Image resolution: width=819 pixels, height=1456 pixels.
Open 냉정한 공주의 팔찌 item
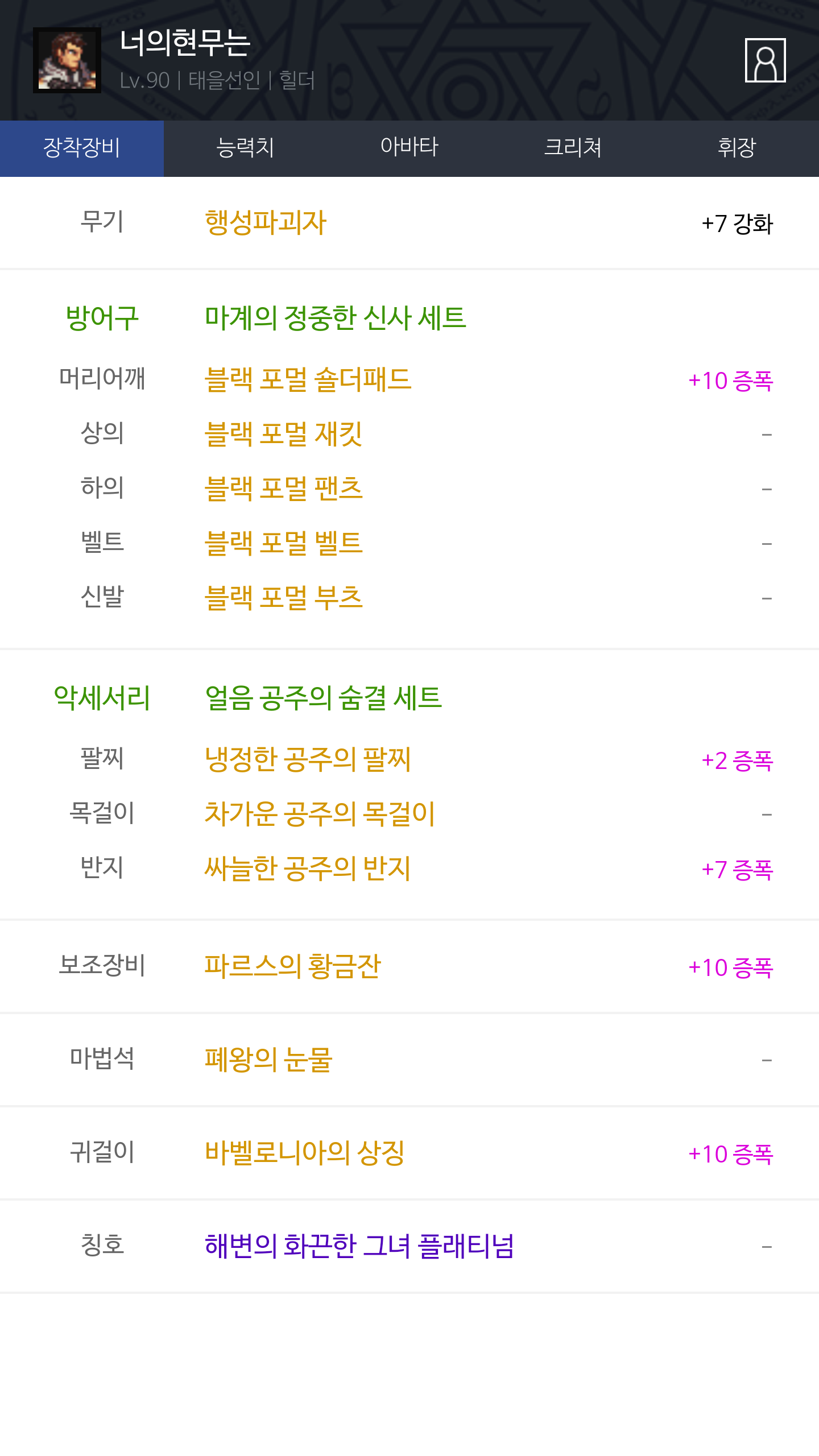click(x=308, y=759)
